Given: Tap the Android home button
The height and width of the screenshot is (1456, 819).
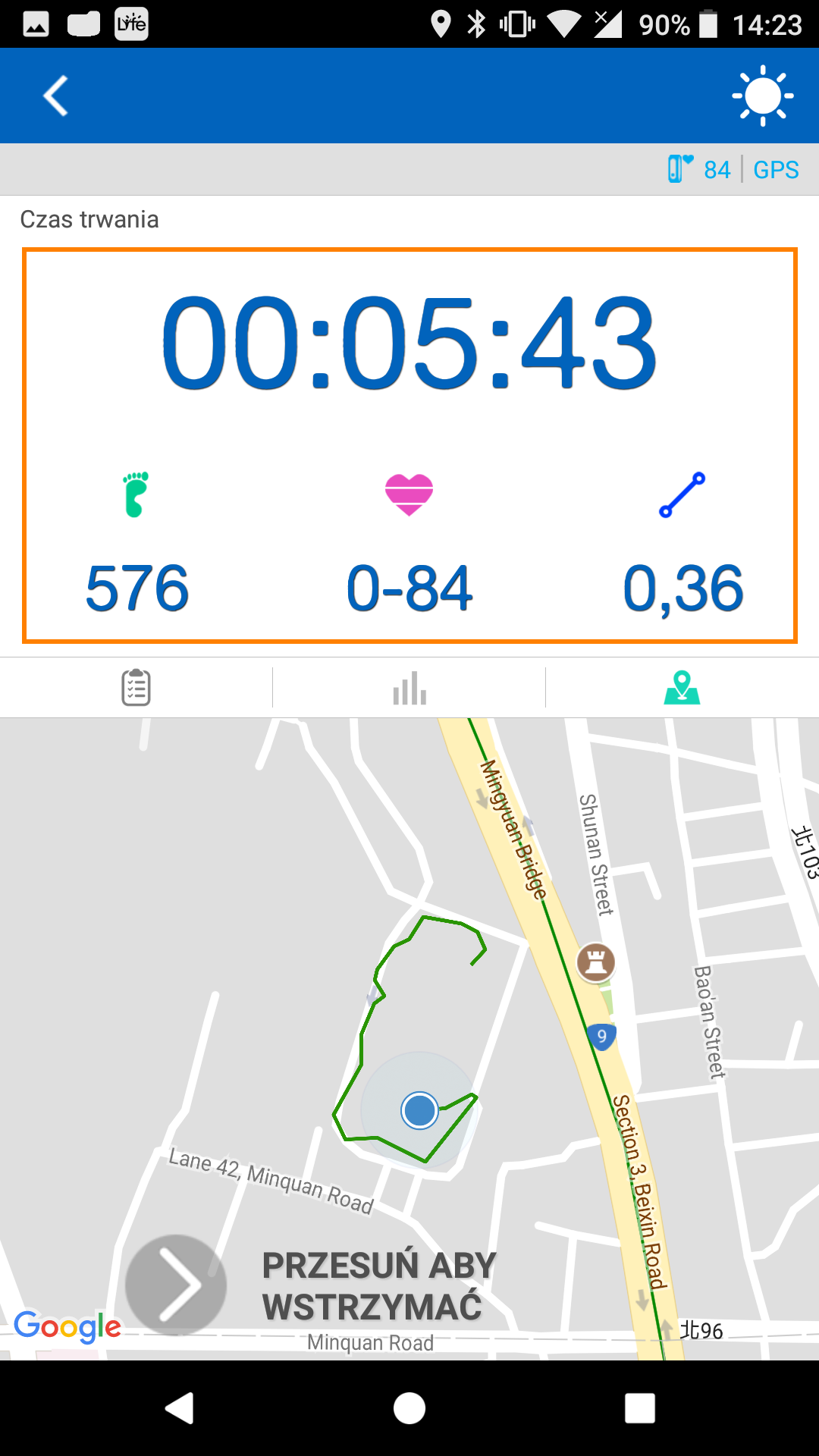Looking at the screenshot, I should [409, 1408].
